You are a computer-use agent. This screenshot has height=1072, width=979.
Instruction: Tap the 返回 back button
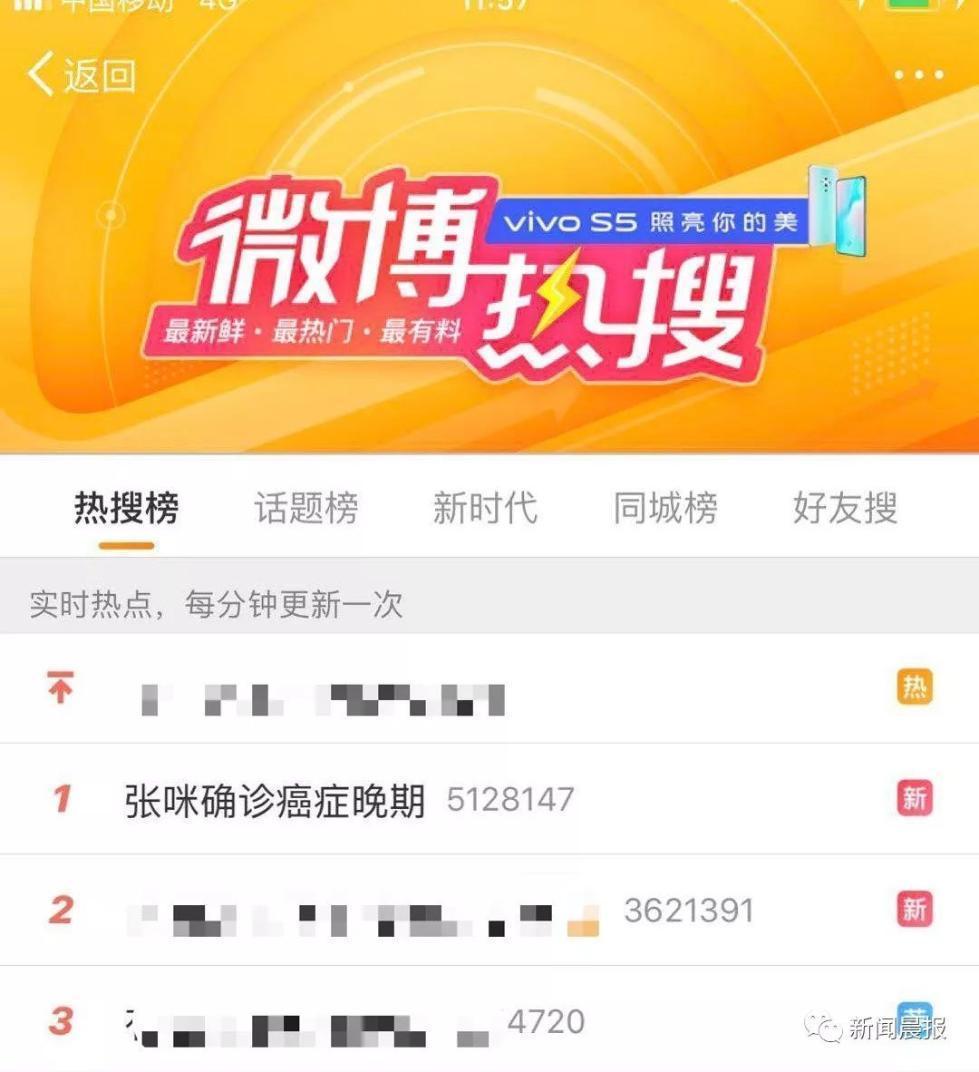pos(82,76)
